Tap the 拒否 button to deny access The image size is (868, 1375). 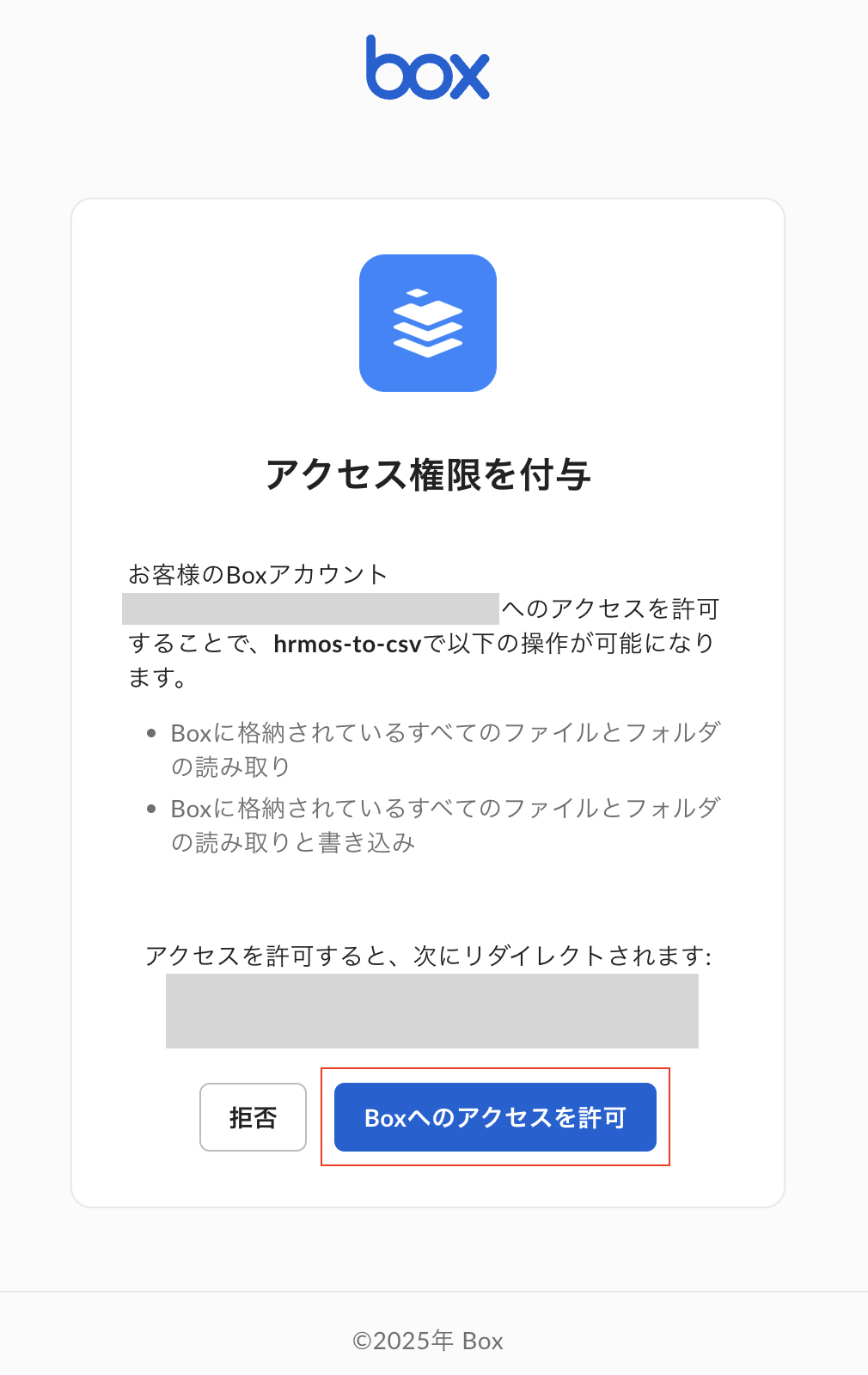coord(253,1116)
